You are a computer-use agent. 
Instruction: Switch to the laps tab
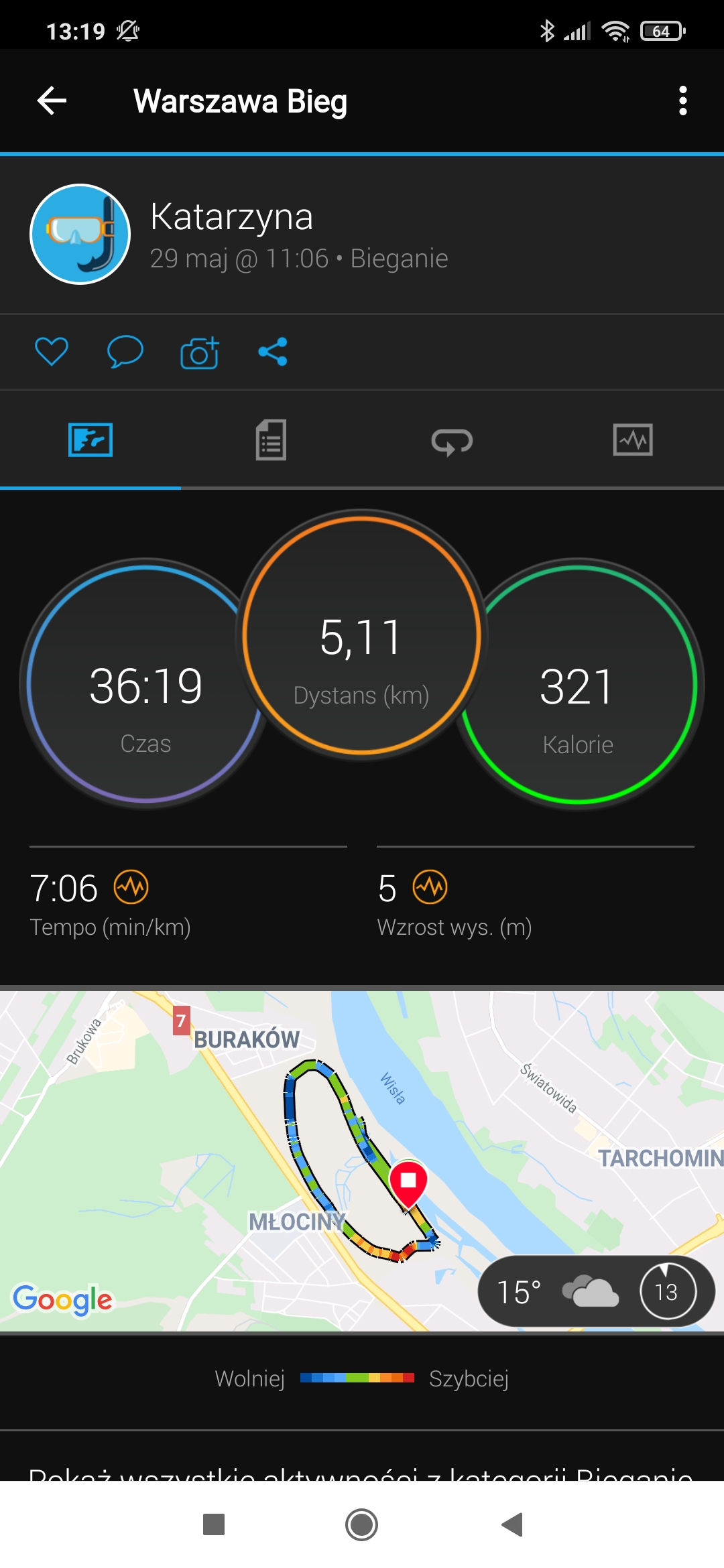(x=452, y=440)
